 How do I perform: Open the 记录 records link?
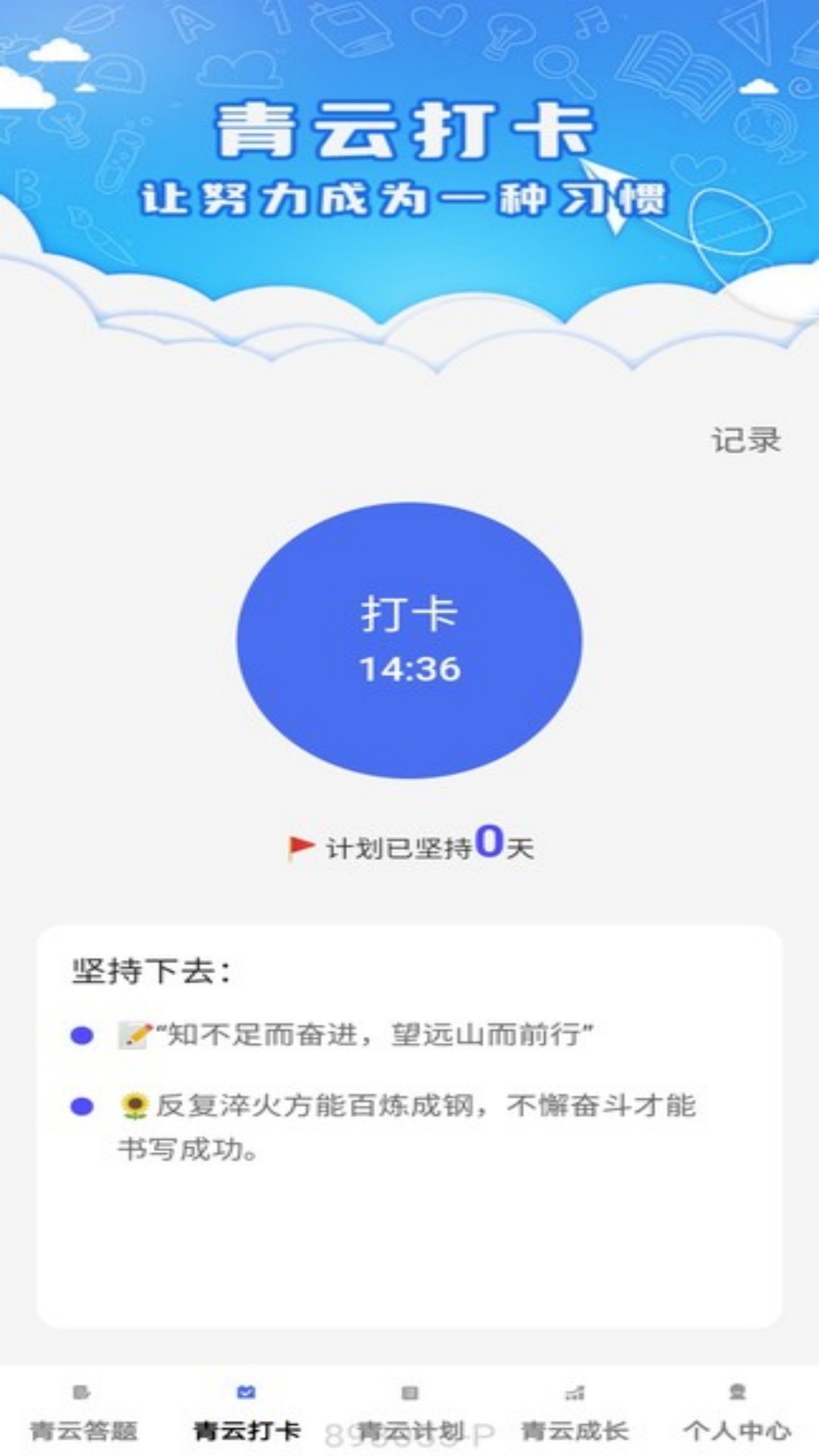pyautogui.click(x=746, y=440)
